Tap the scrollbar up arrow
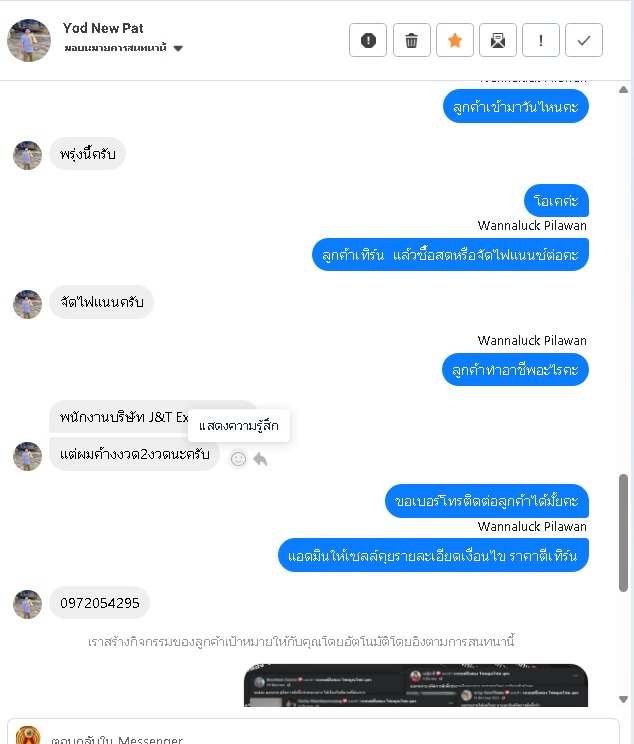 624,90
